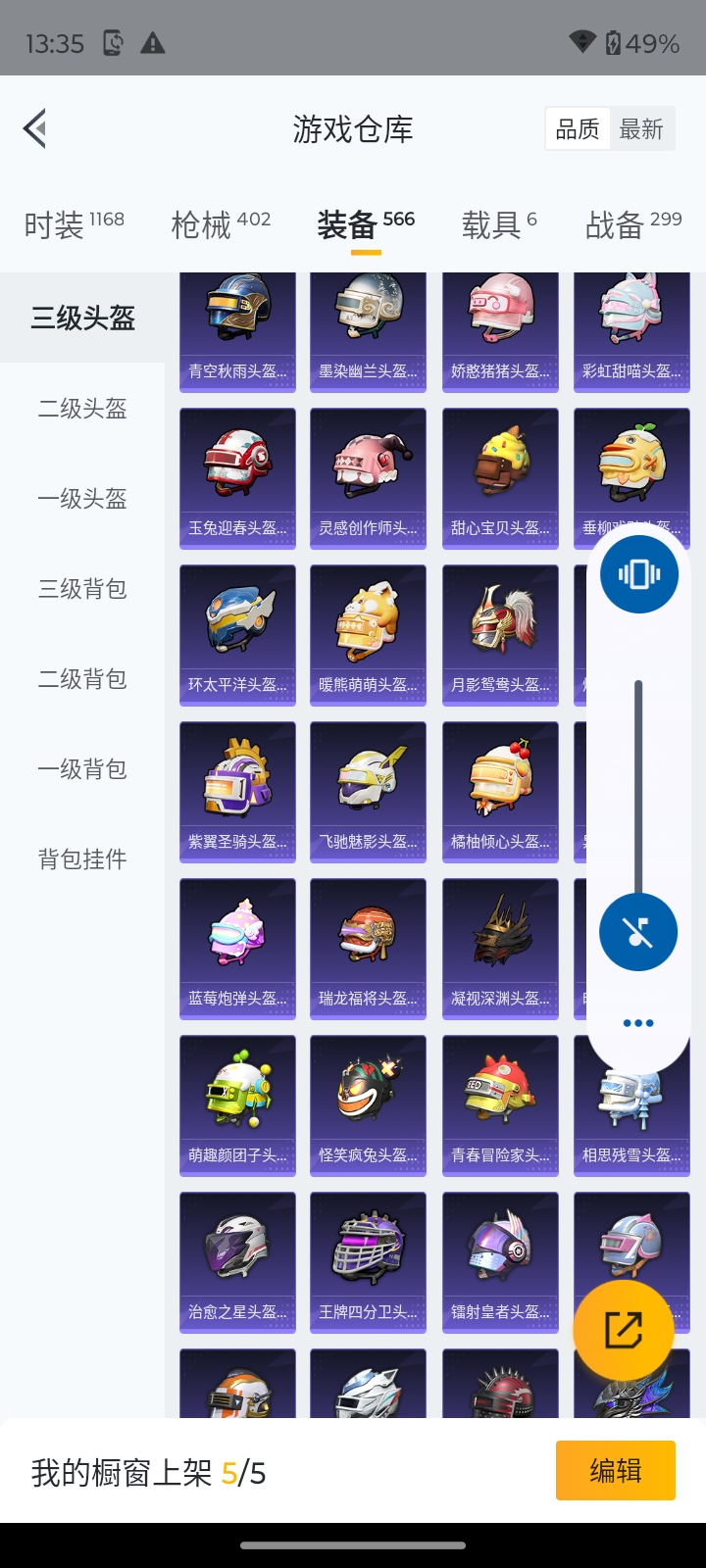The image size is (706, 1568).
Task: Open more volume settings dots
Action: (x=638, y=1023)
